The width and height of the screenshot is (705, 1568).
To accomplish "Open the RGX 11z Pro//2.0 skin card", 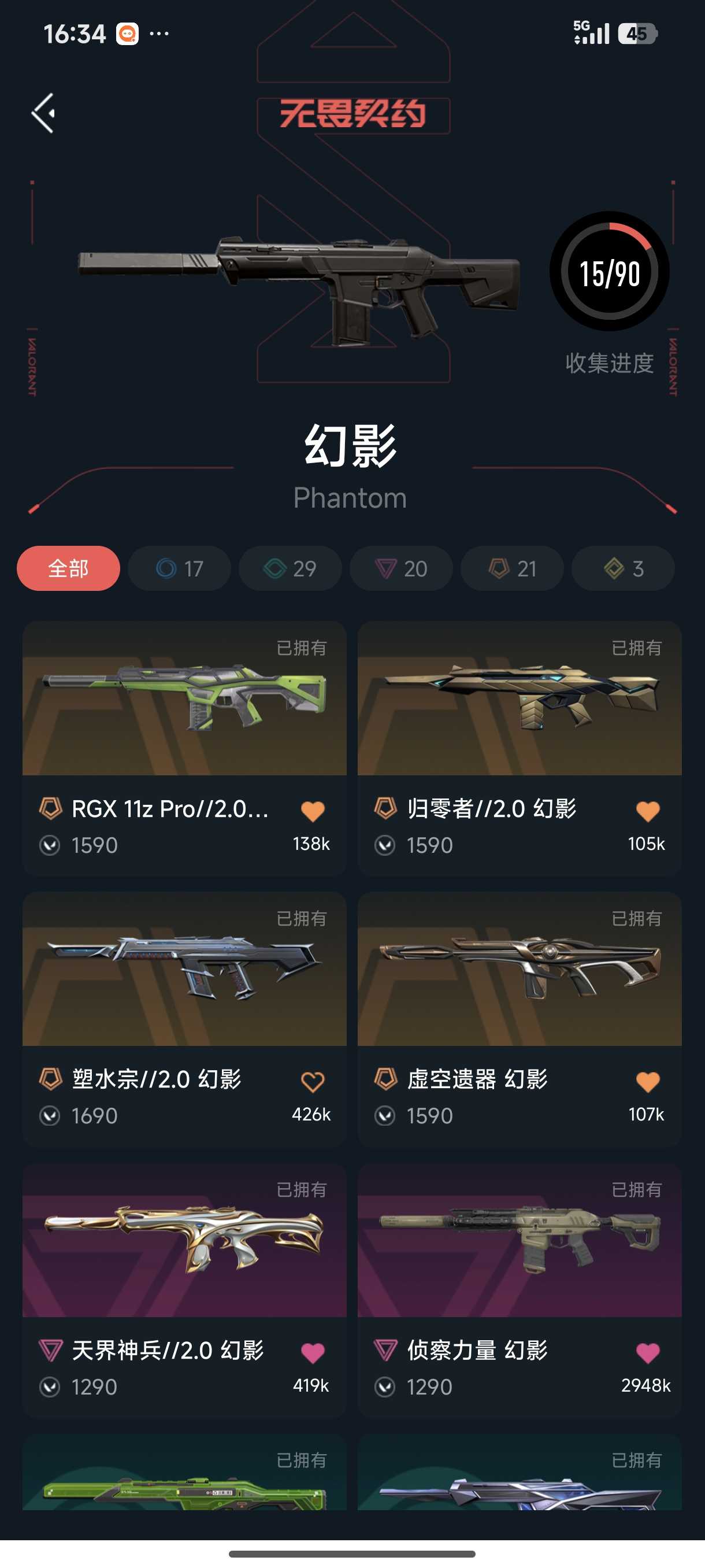I will pos(184,748).
